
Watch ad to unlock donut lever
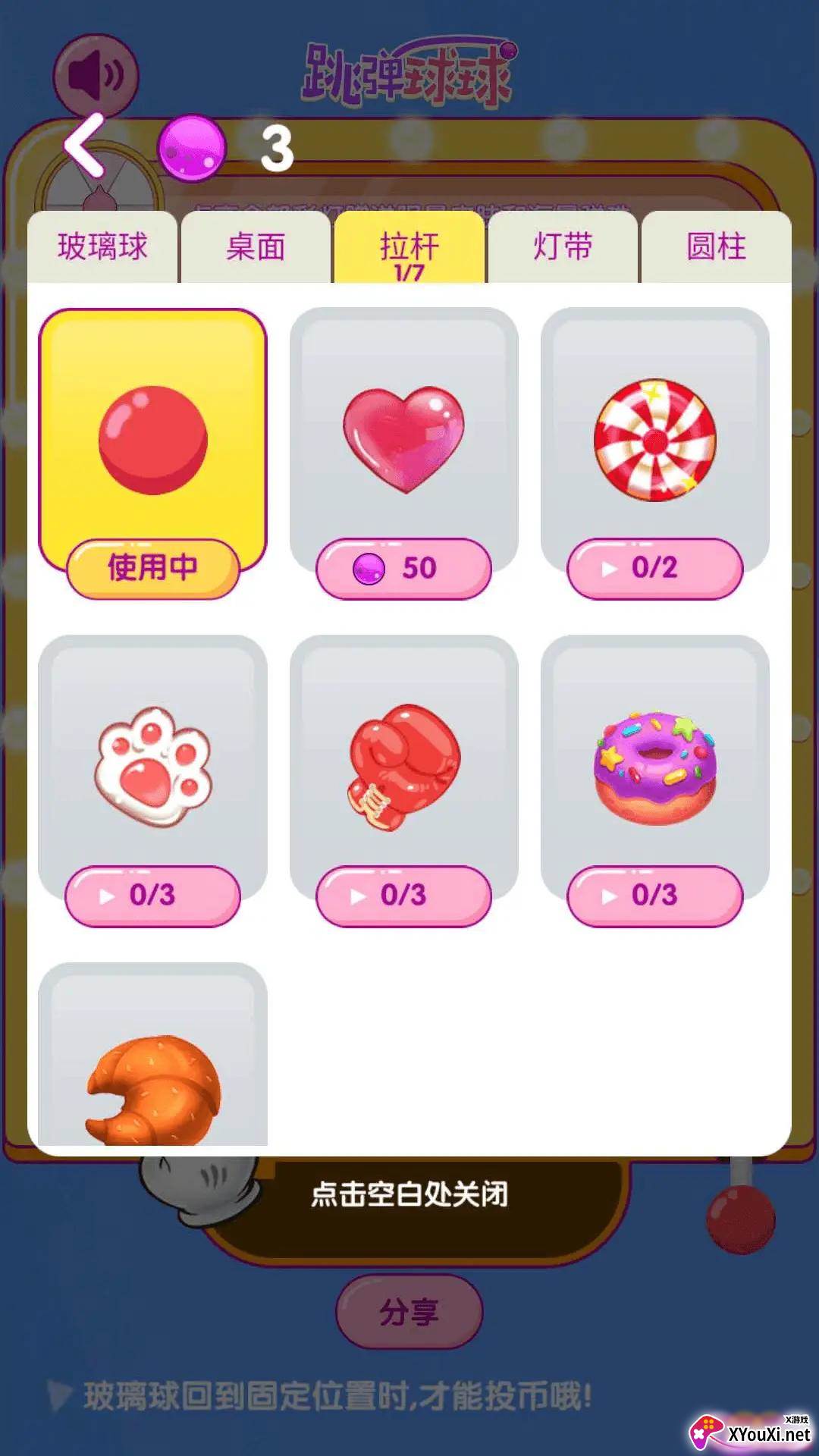pyautogui.click(x=654, y=896)
